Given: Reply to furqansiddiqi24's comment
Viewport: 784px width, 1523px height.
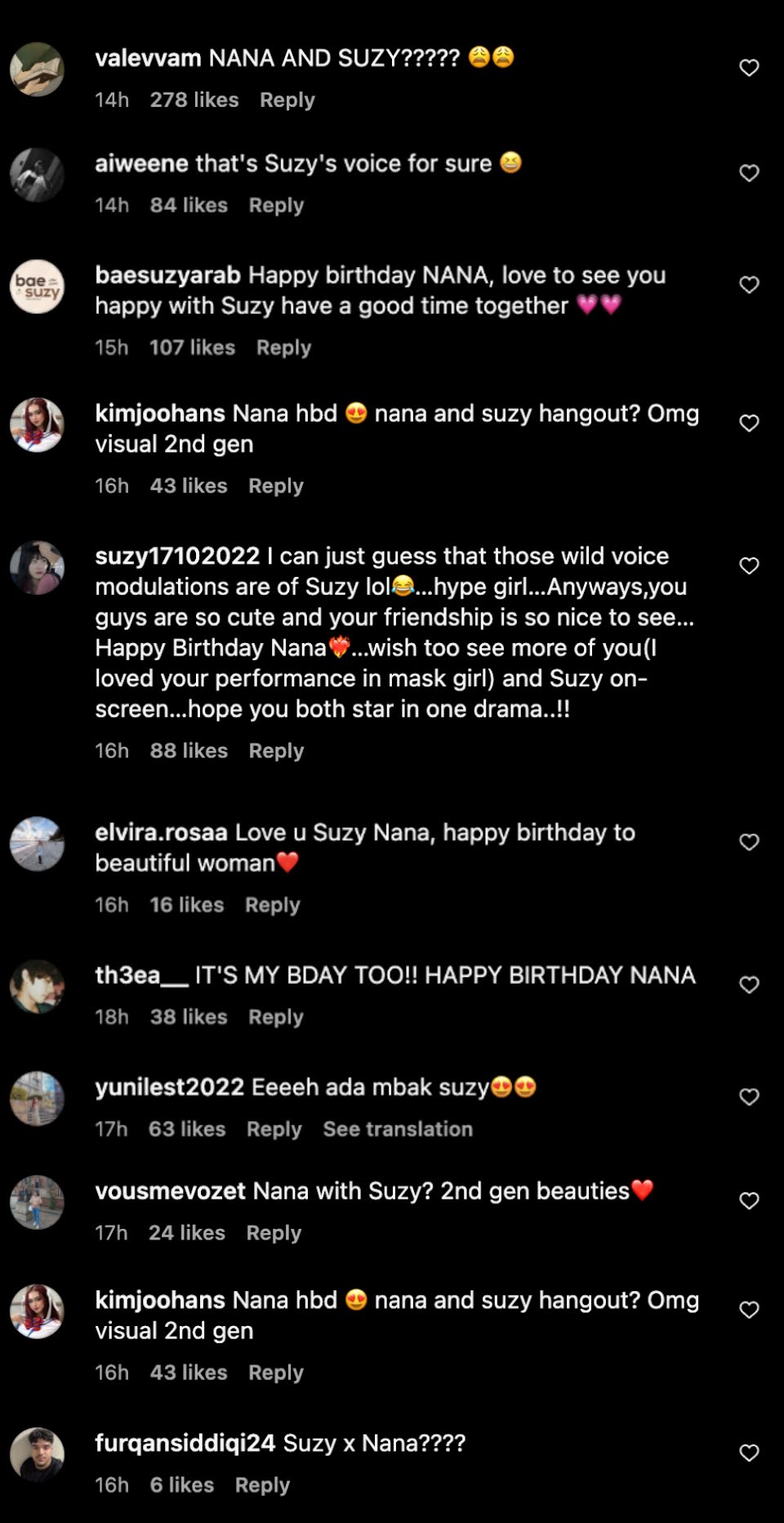Looking at the screenshot, I should [262, 1485].
